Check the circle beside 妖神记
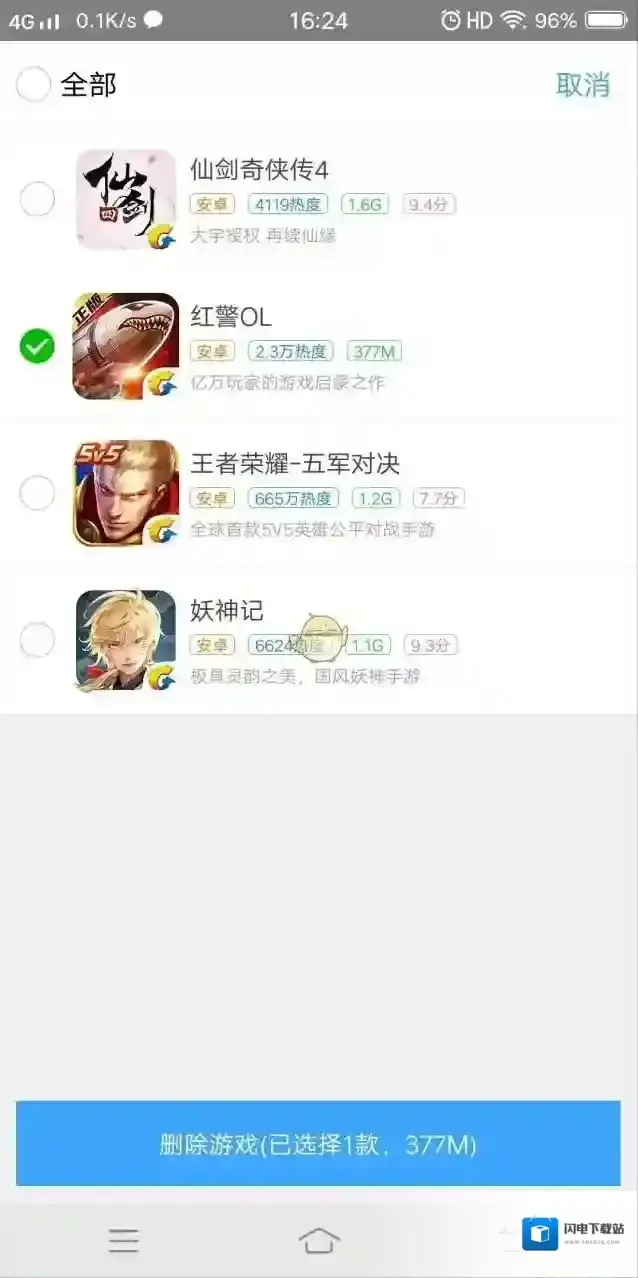Image resolution: width=638 pixels, height=1278 pixels. pyautogui.click(x=37, y=640)
